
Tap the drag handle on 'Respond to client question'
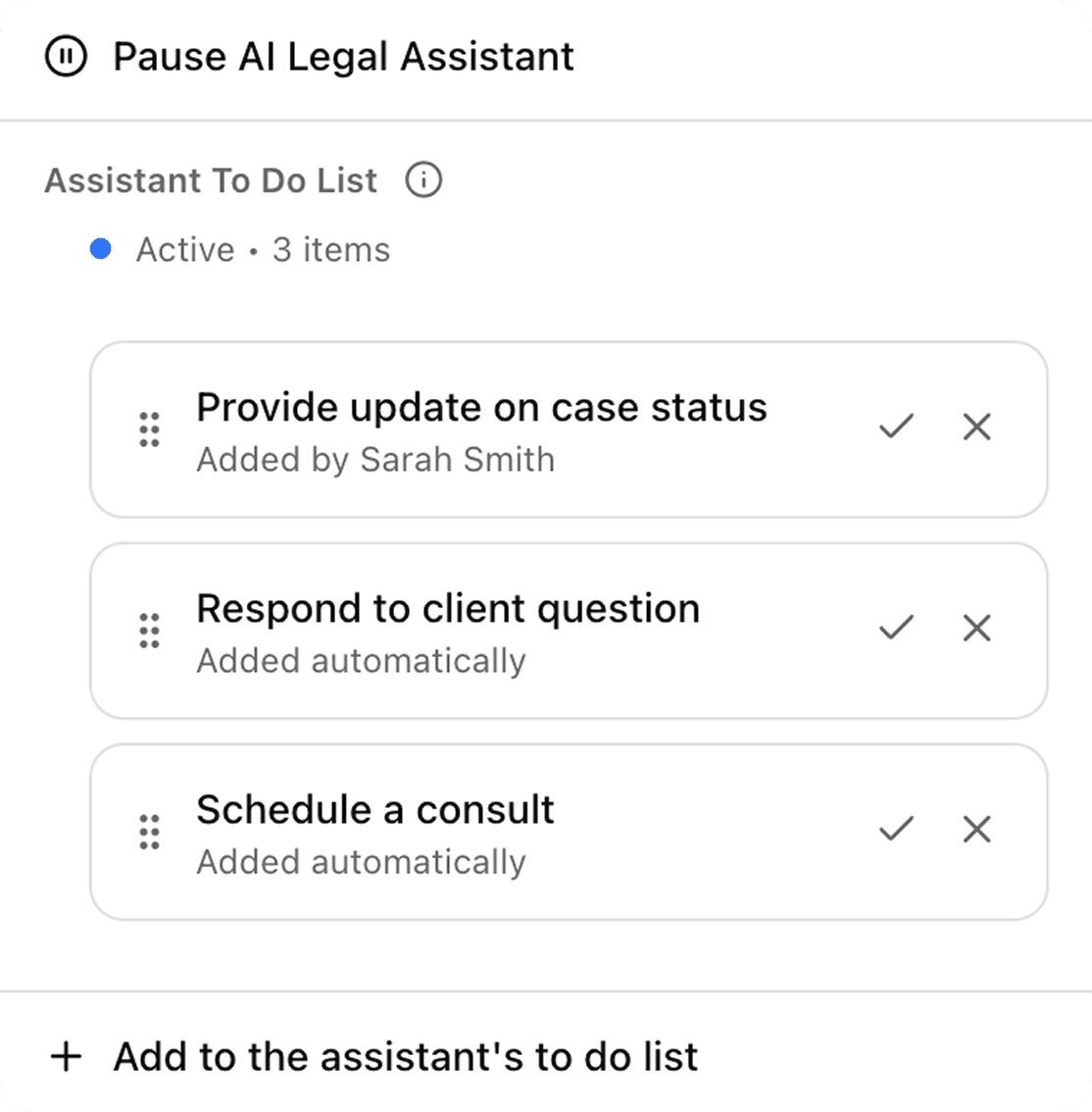coord(149,631)
